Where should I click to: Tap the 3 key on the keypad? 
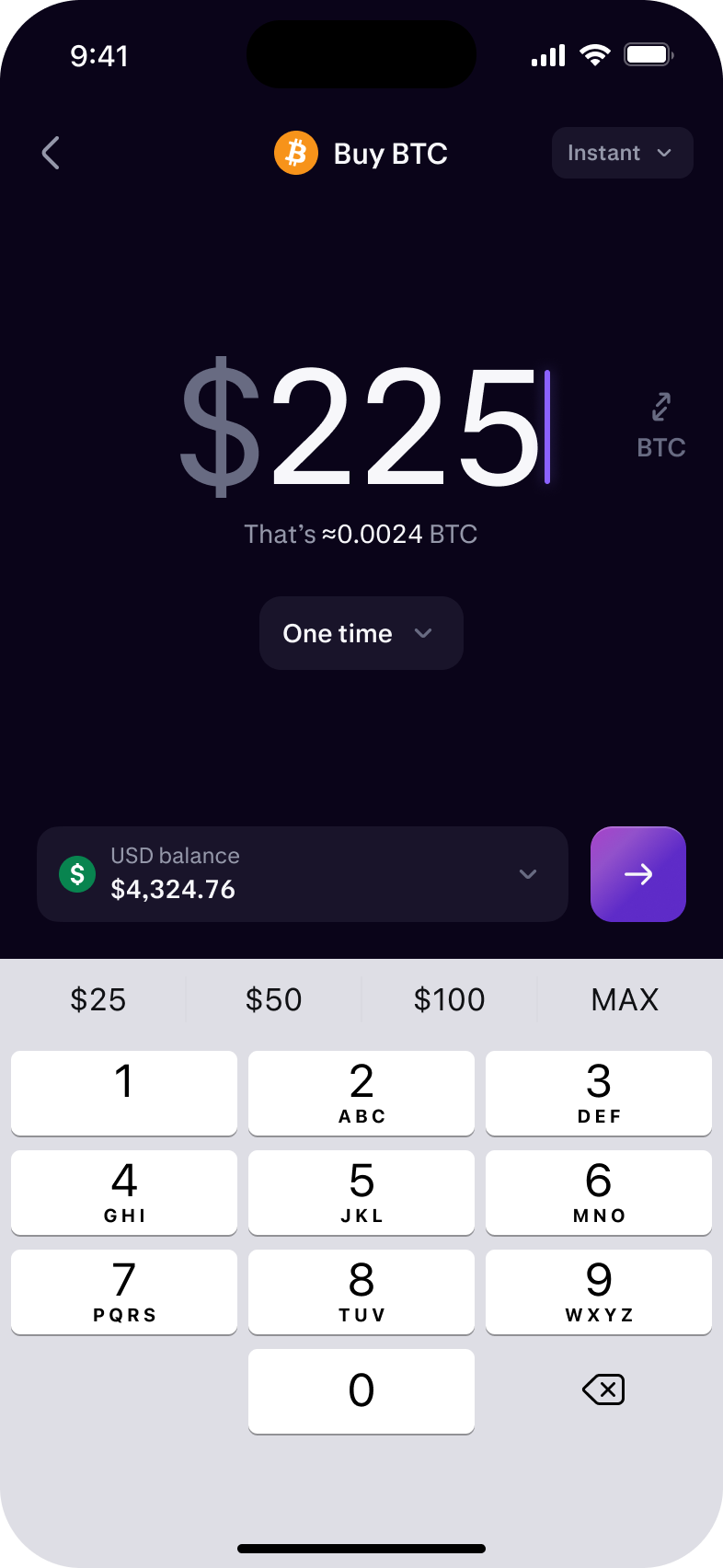pos(599,1093)
